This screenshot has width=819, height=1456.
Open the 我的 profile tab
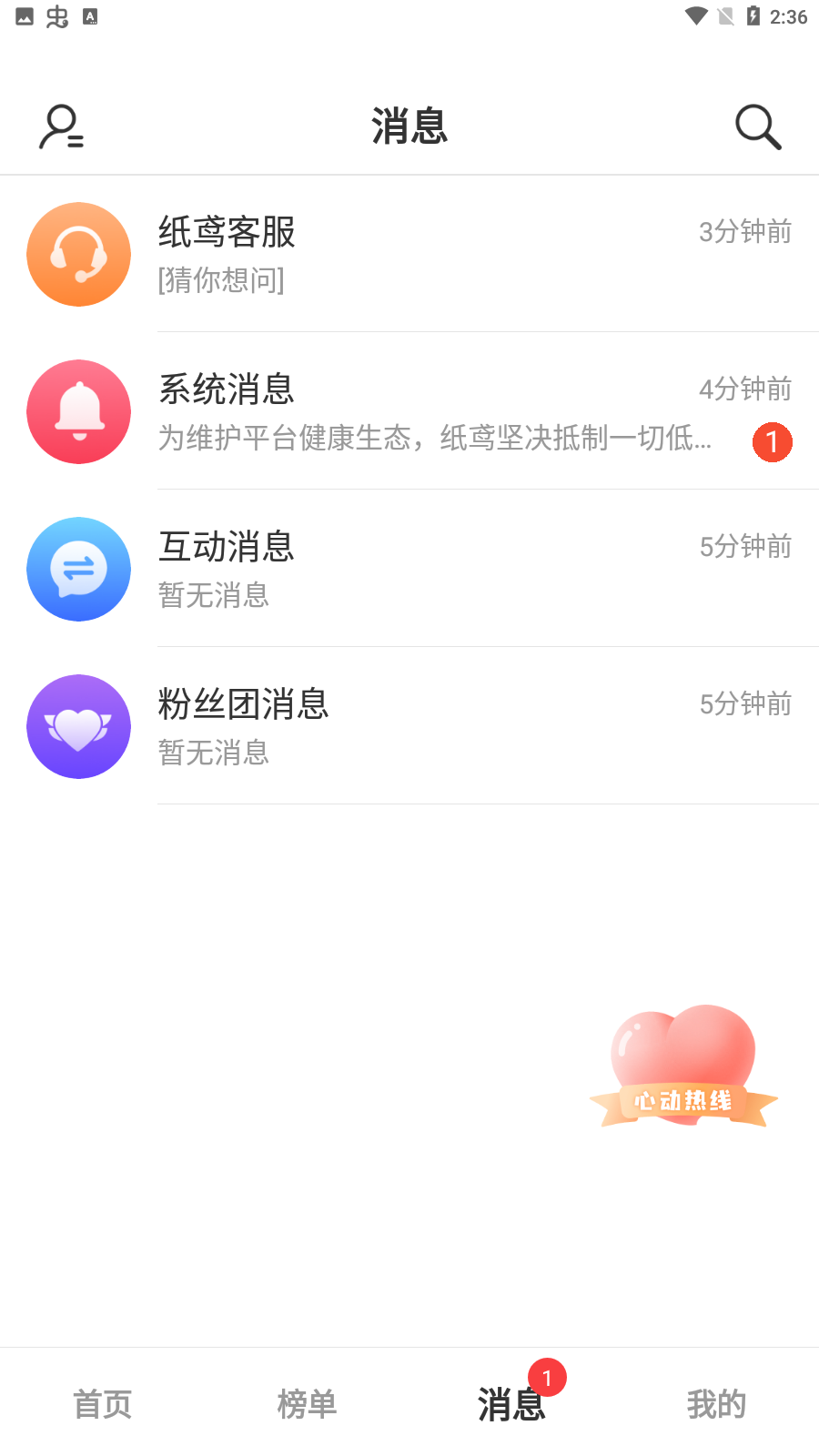pos(716,1404)
